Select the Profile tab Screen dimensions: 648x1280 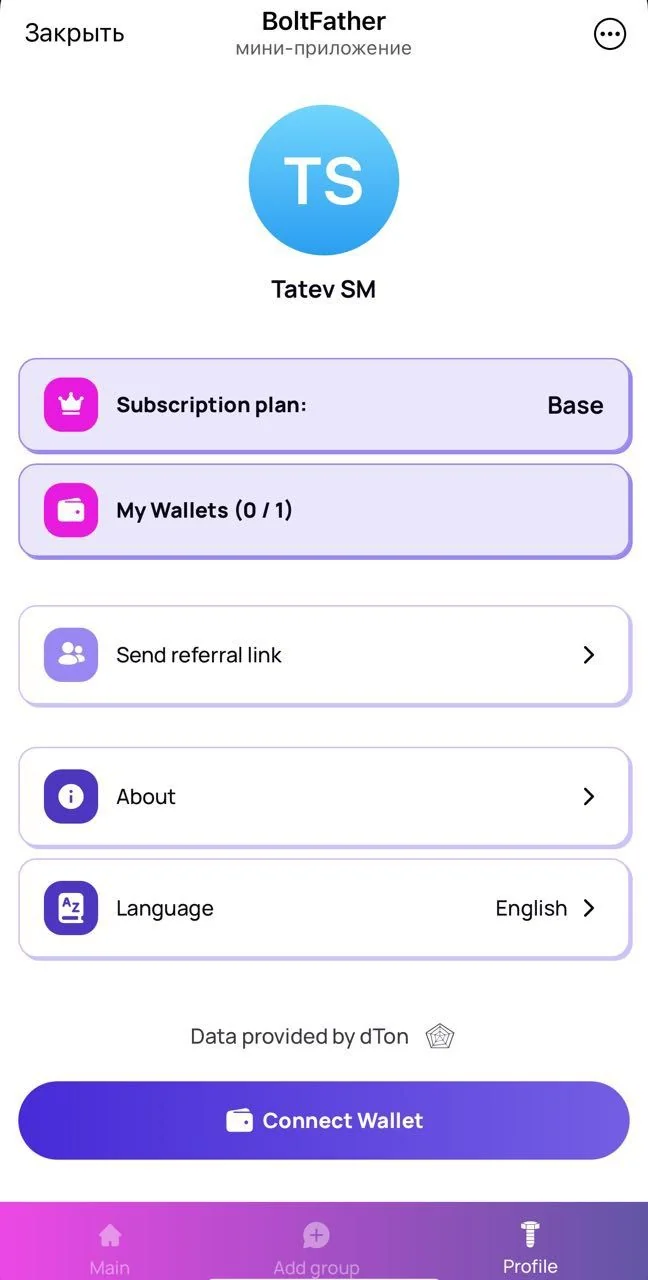[x=530, y=1250]
